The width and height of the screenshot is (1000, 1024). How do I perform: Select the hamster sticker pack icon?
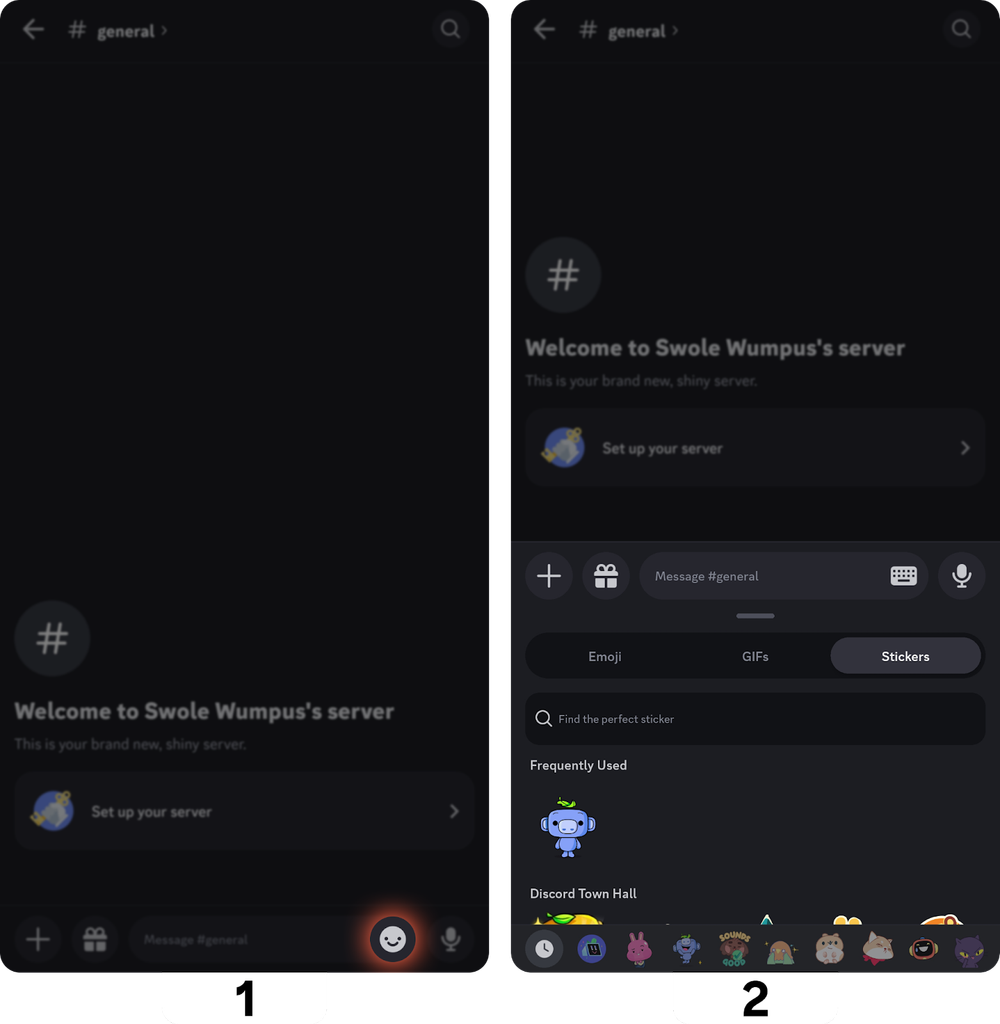pyautogui.click(x=830, y=948)
